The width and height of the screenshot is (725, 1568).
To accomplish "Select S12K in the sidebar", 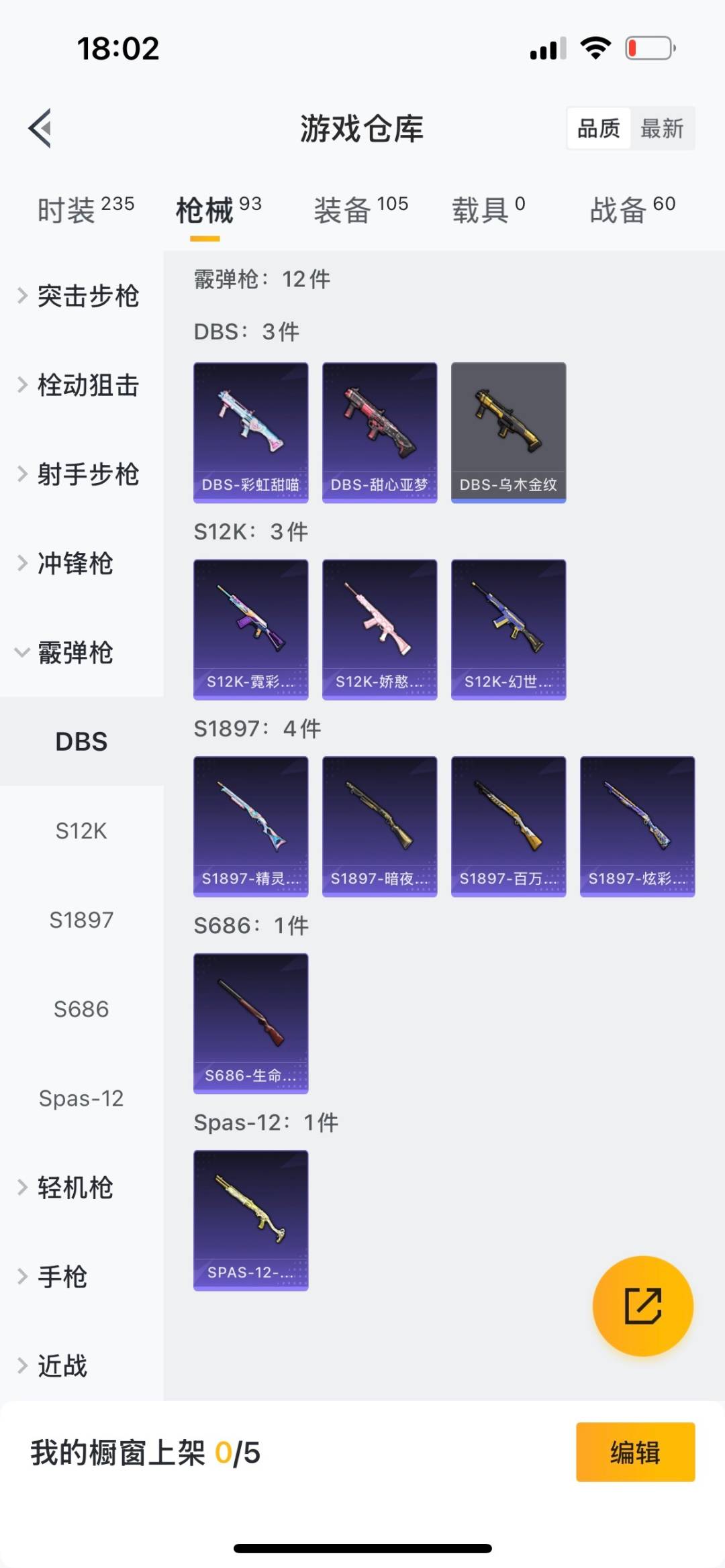I will (x=81, y=831).
